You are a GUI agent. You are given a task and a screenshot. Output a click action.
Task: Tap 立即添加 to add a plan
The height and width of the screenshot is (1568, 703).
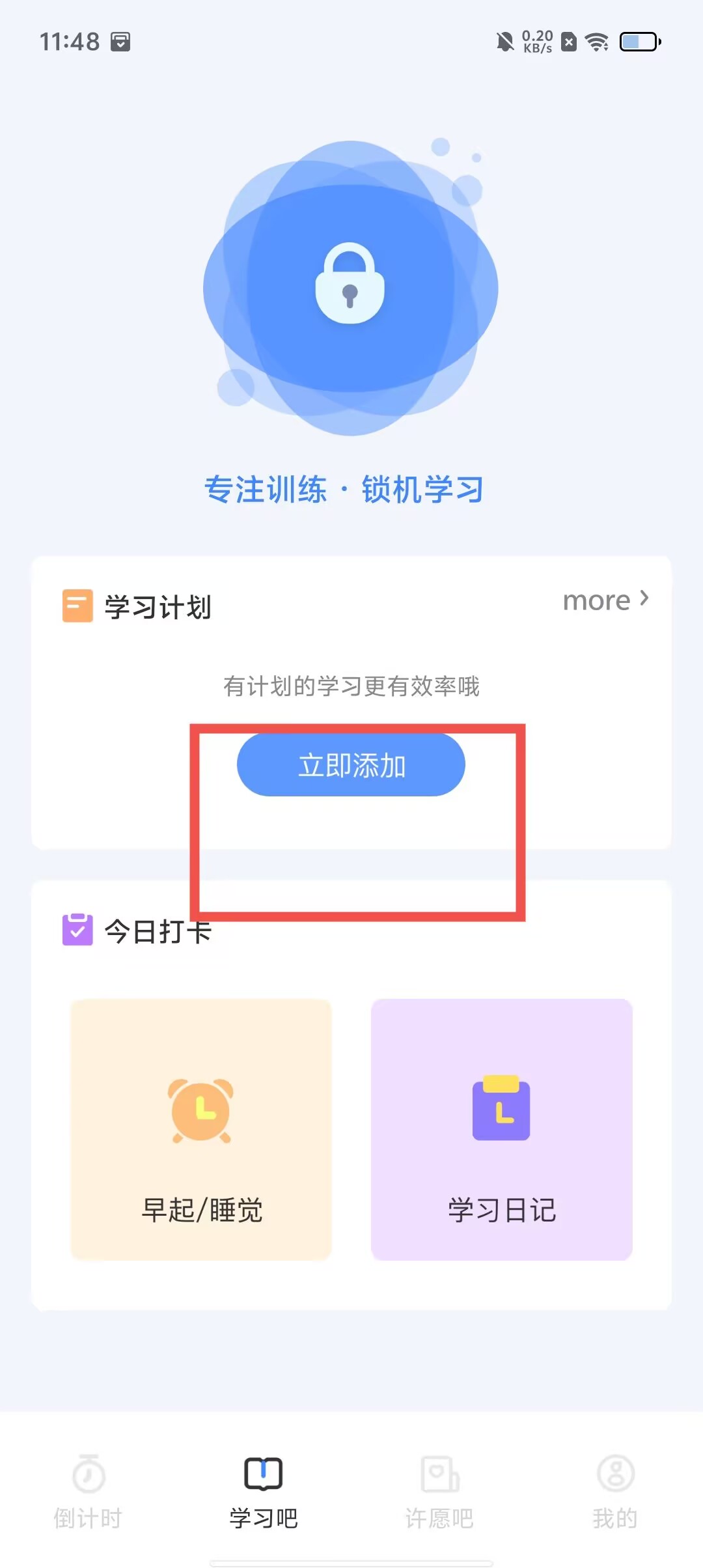click(351, 765)
